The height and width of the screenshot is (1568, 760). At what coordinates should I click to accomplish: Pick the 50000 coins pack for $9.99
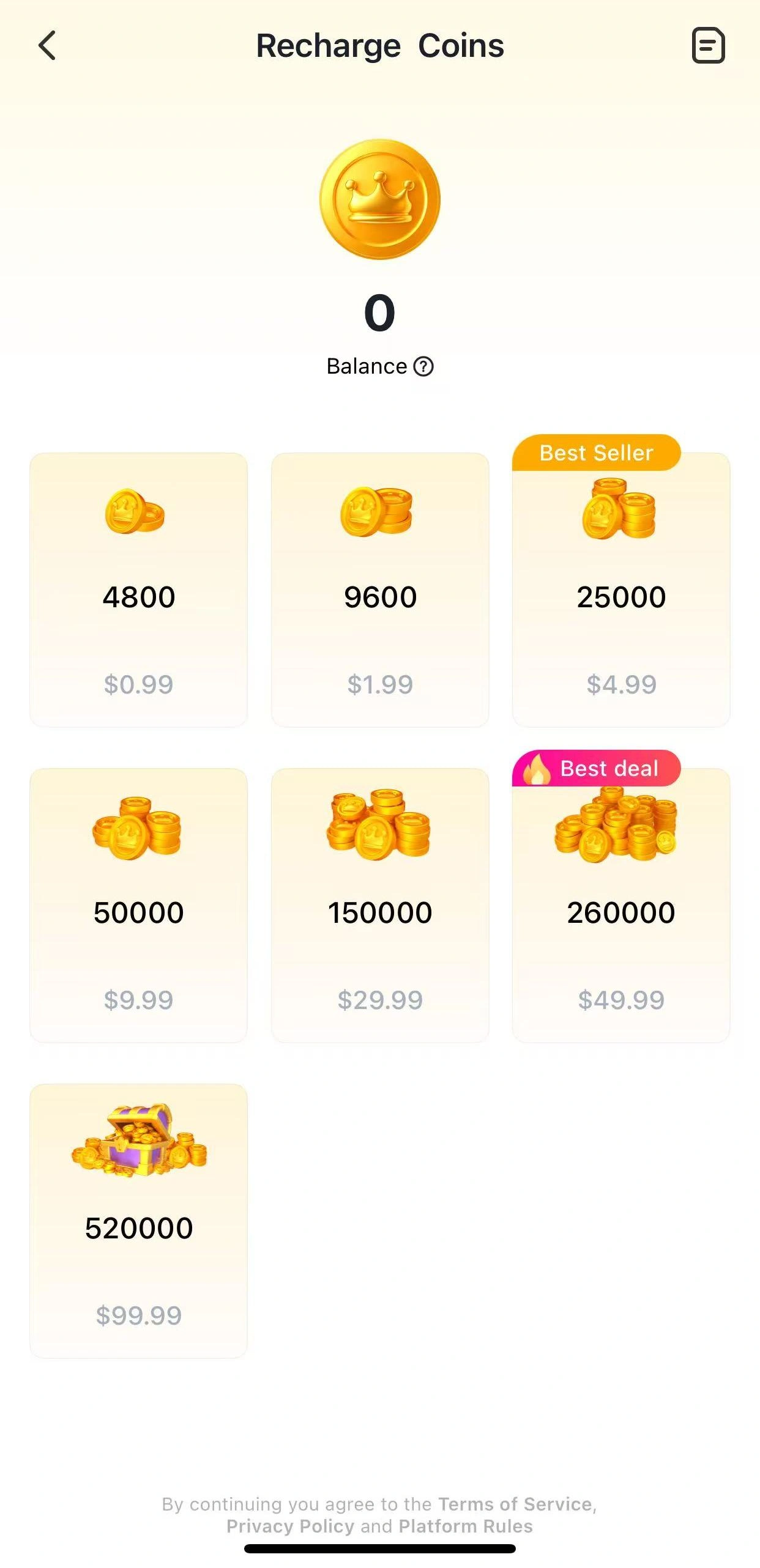[x=139, y=905]
